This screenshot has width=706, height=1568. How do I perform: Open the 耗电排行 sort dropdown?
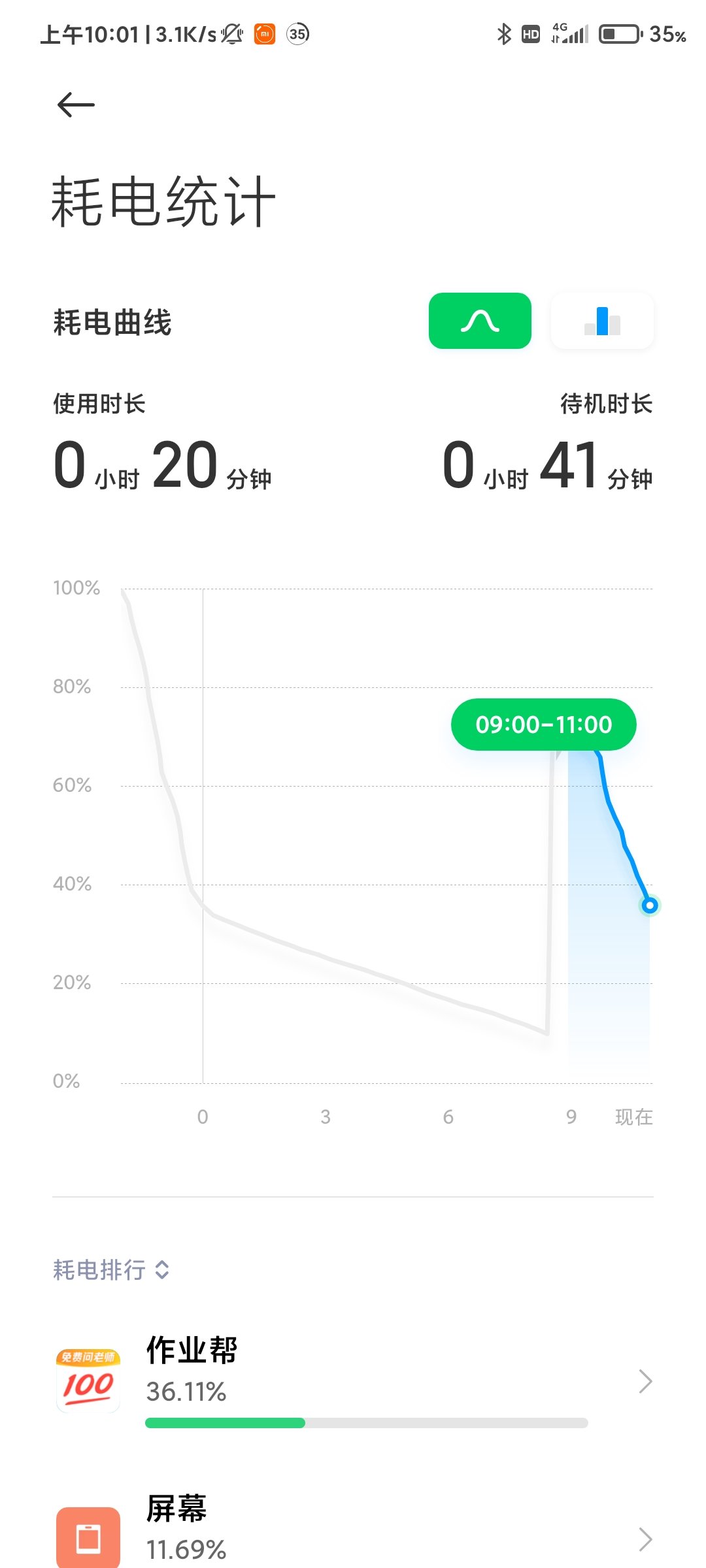[112, 1270]
